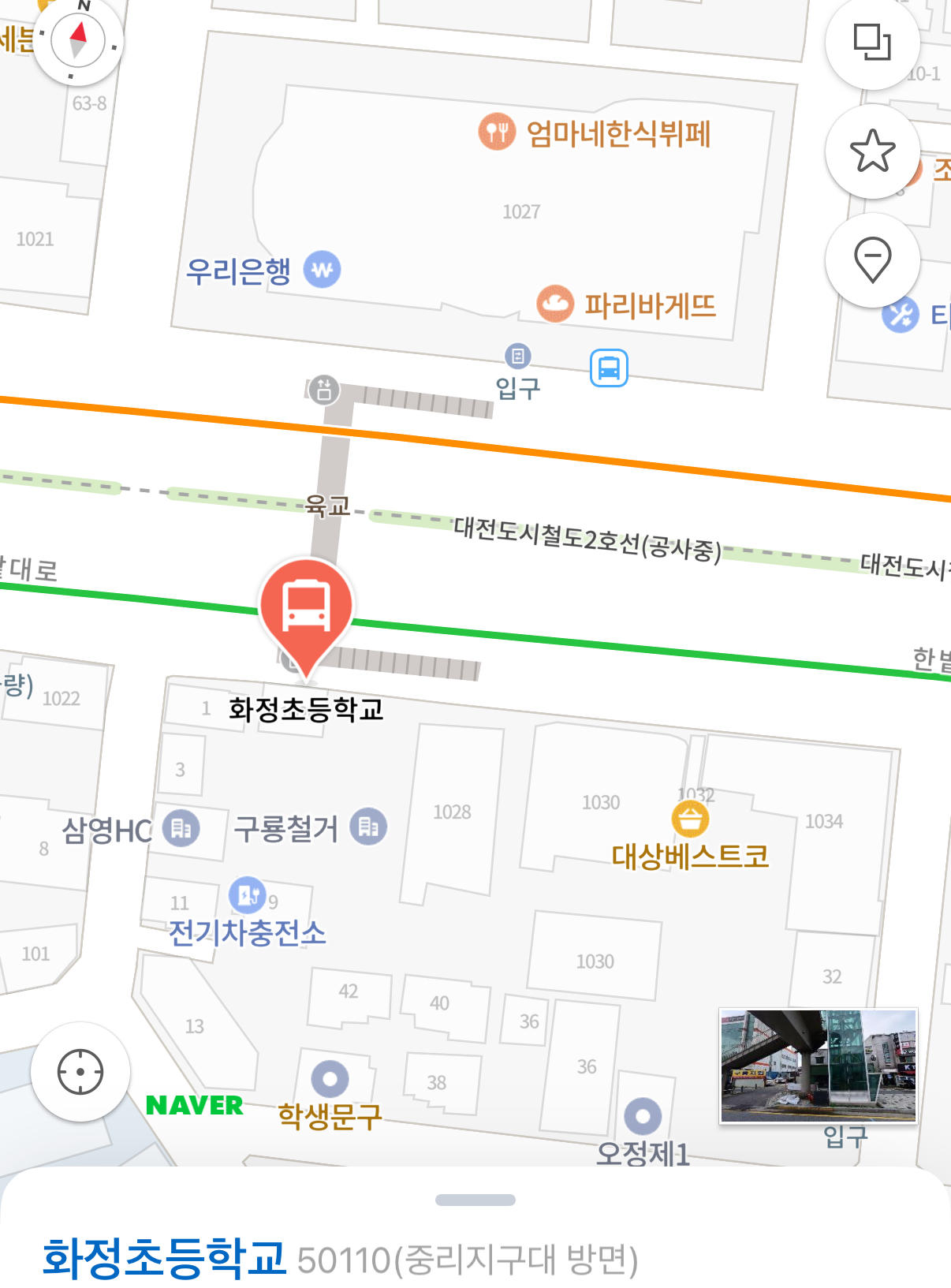The image size is (951, 1288).
Task: Tap the compass to reset map orientation
Action: pos(77,39)
